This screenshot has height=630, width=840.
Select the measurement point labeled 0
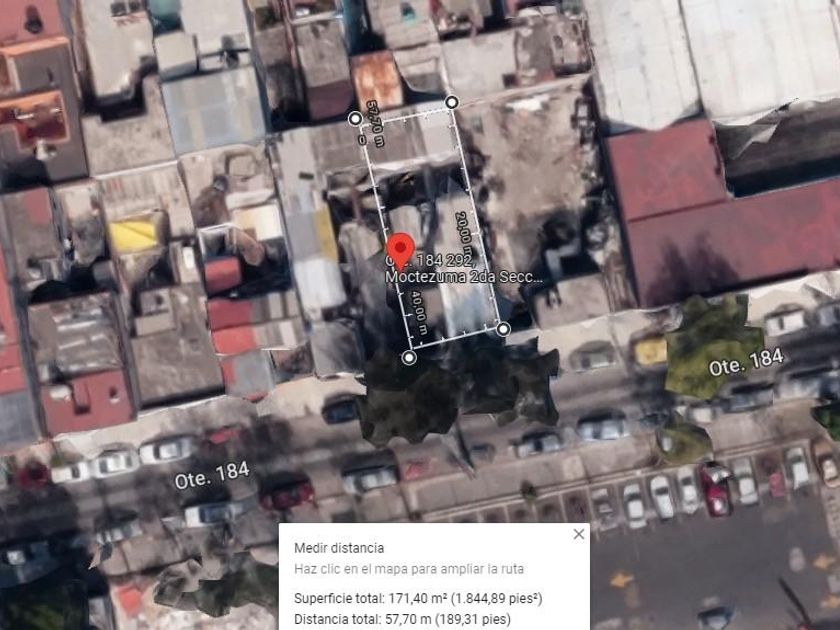pyautogui.click(x=355, y=119)
